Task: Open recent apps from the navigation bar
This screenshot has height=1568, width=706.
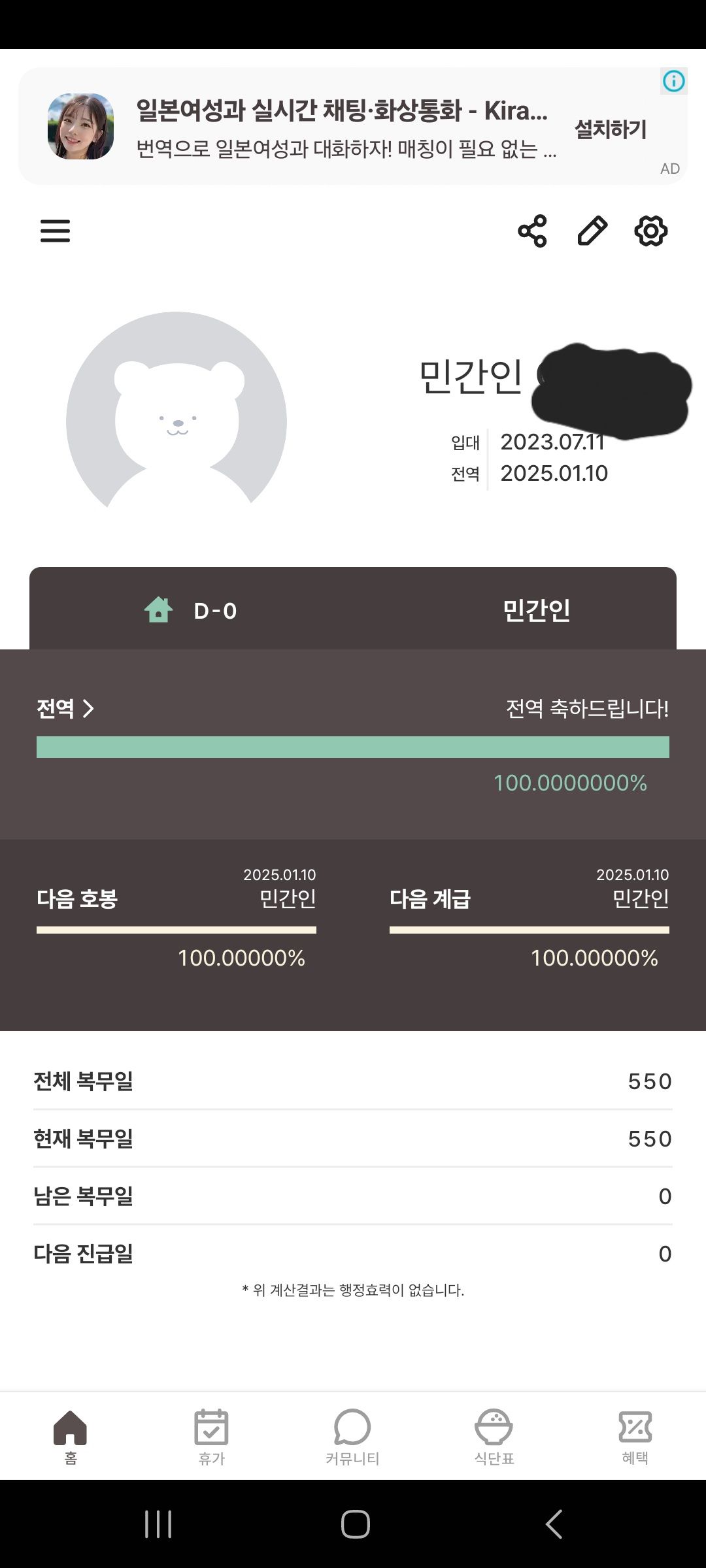Action: click(x=158, y=1524)
